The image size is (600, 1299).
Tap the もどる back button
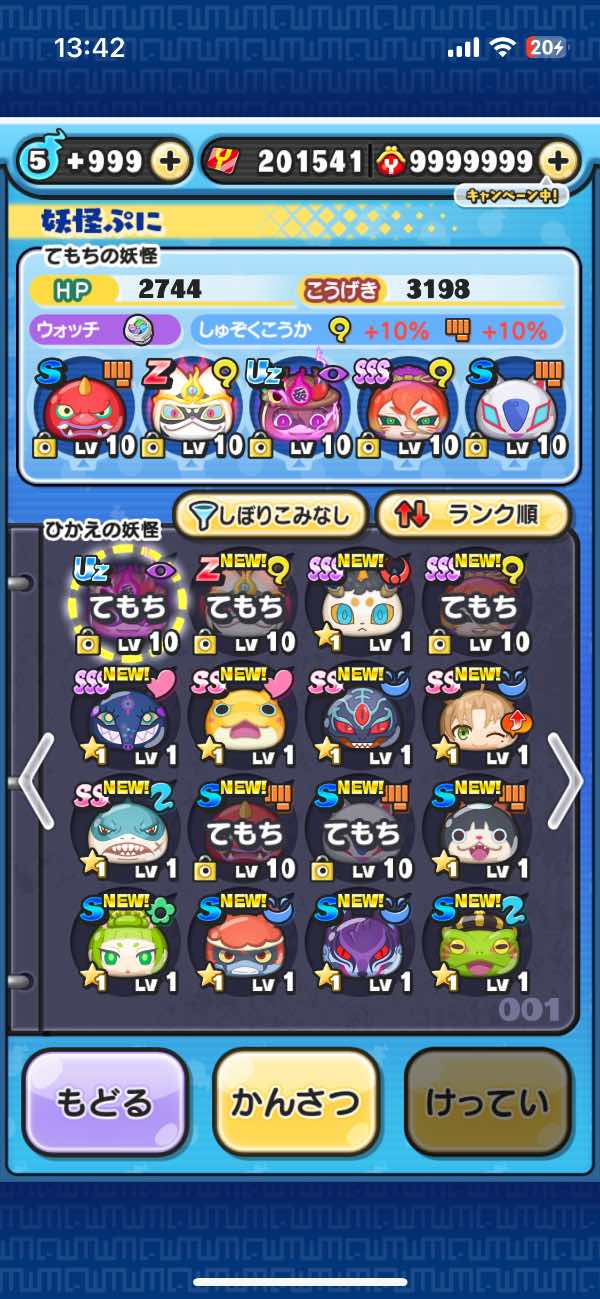pyautogui.click(x=105, y=1103)
